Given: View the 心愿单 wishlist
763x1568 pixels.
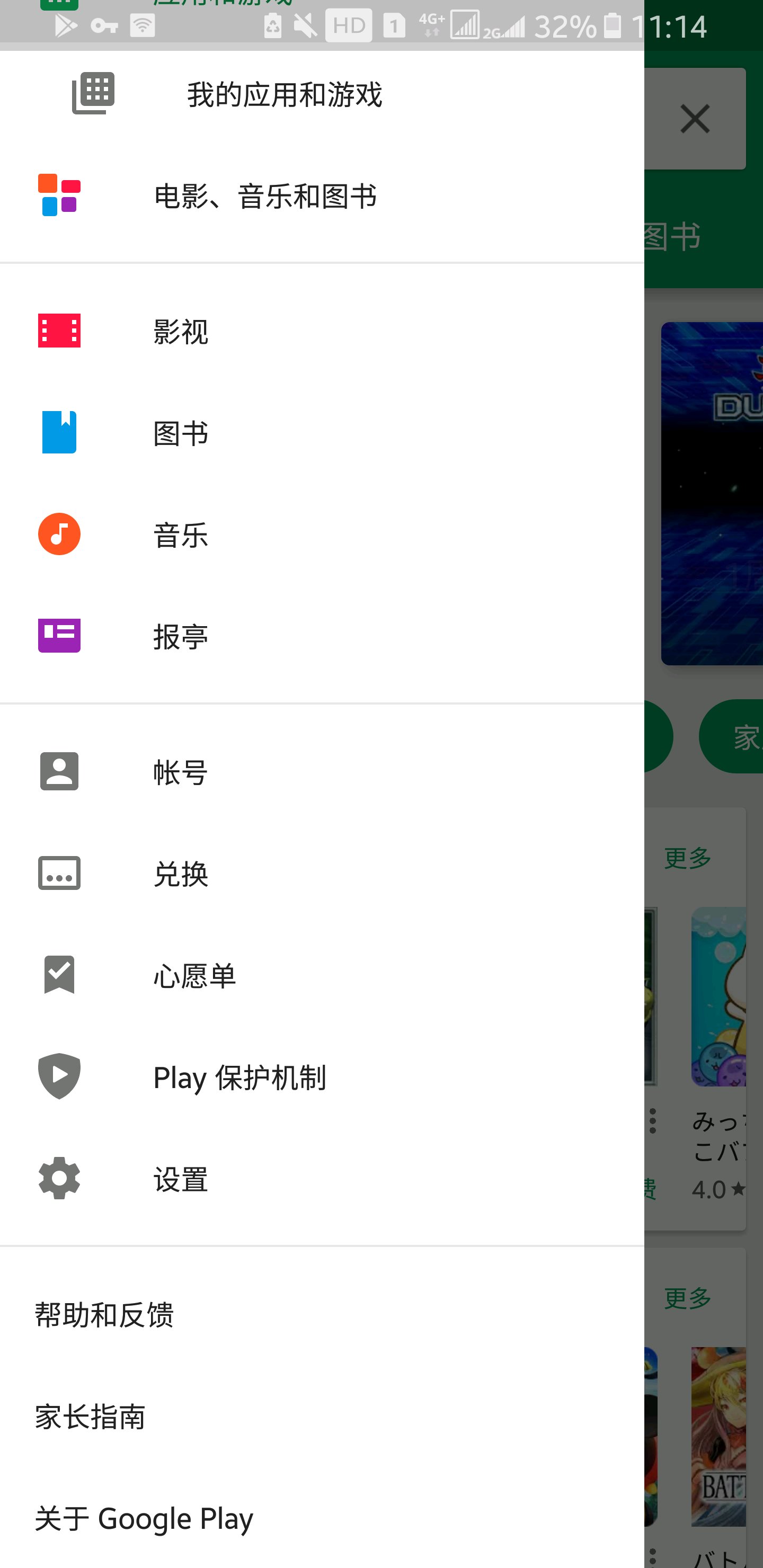Looking at the screenshot, I should pos(322,975).
